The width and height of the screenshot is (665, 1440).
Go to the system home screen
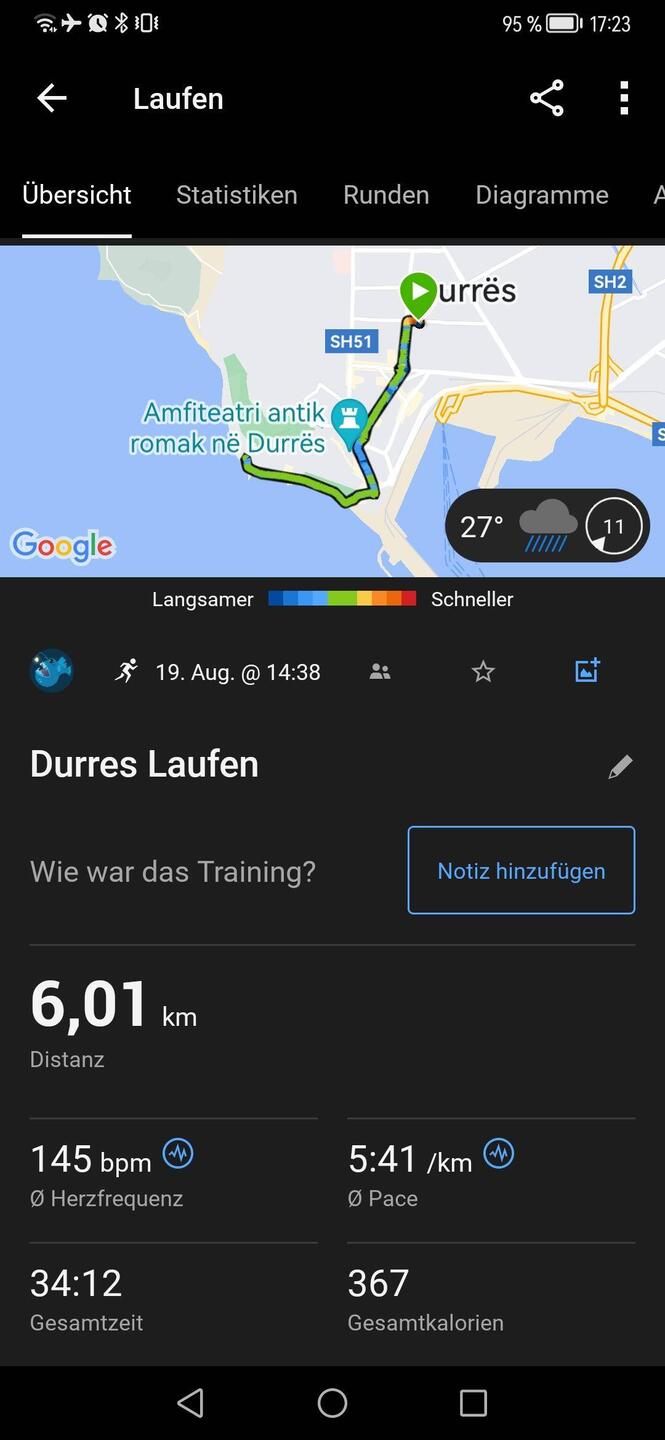pos(332,1403)
